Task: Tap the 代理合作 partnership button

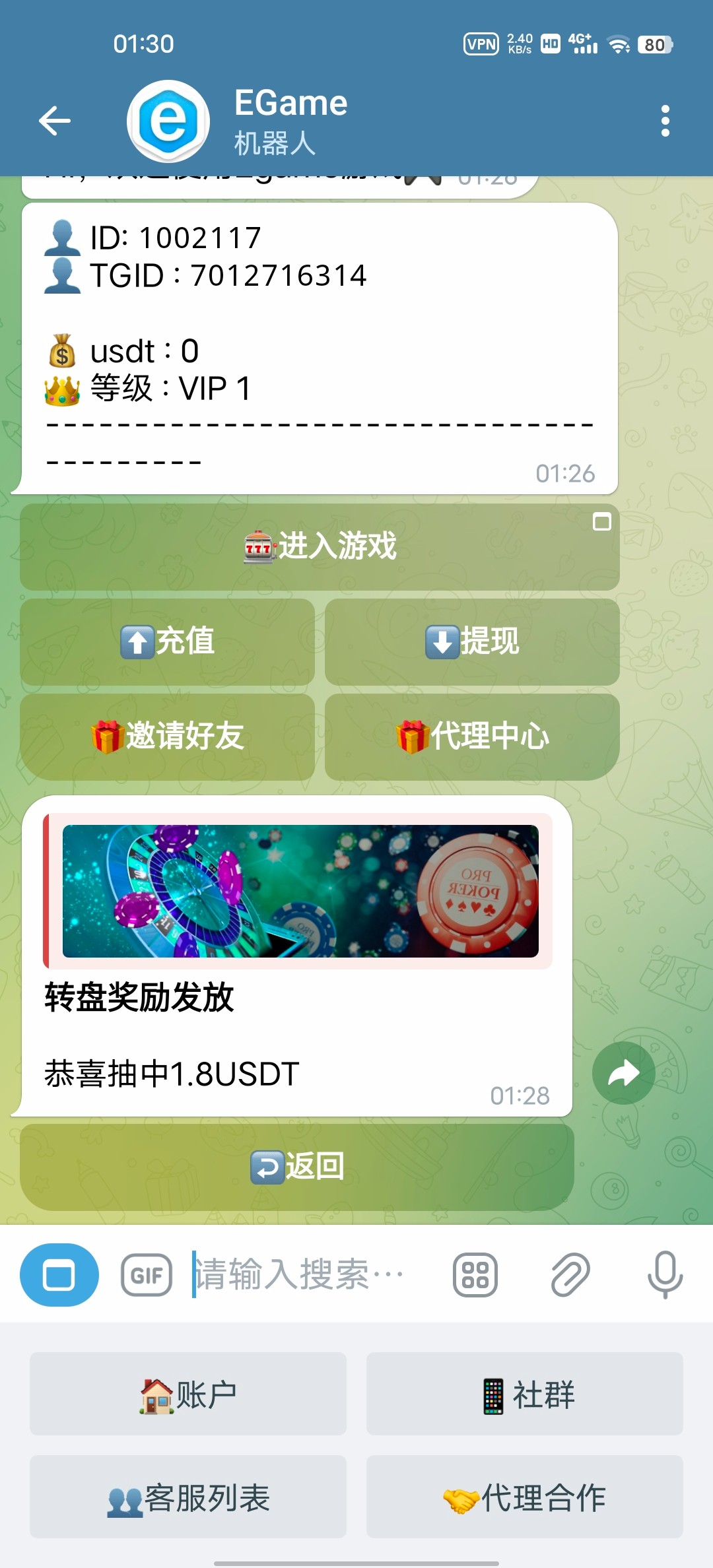Action: [x=525, y=1497]
